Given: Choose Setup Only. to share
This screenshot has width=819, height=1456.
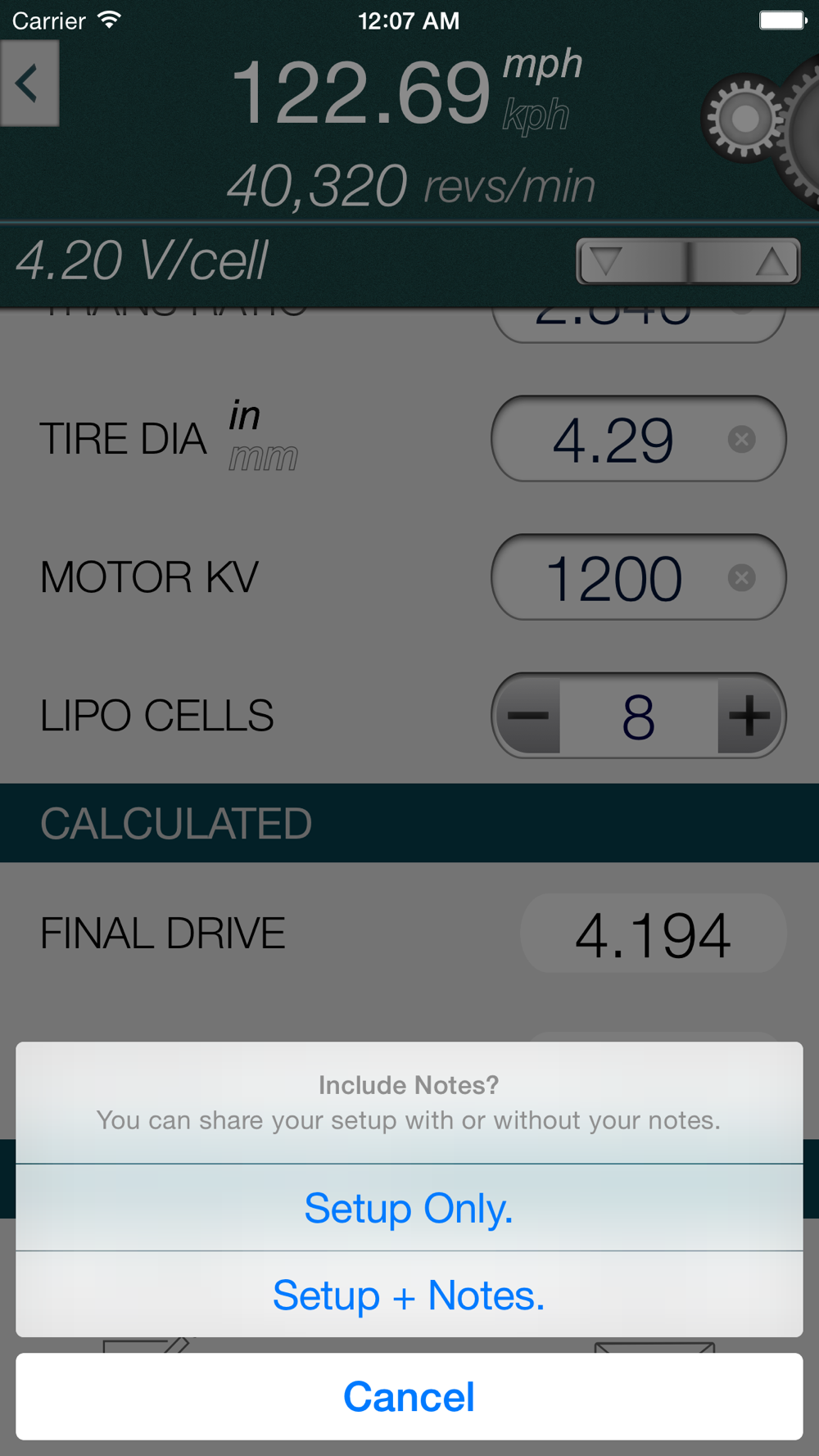Looking at the screenshot, I should coord(409,1207).
